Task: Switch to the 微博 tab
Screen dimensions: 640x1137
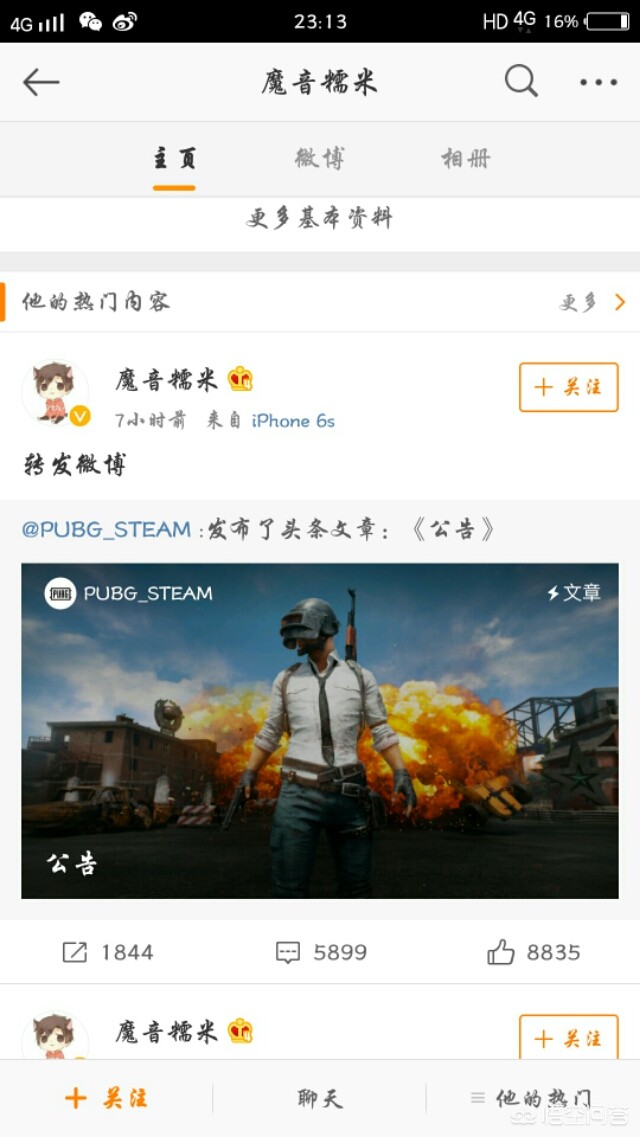Action: click(320, 158)
